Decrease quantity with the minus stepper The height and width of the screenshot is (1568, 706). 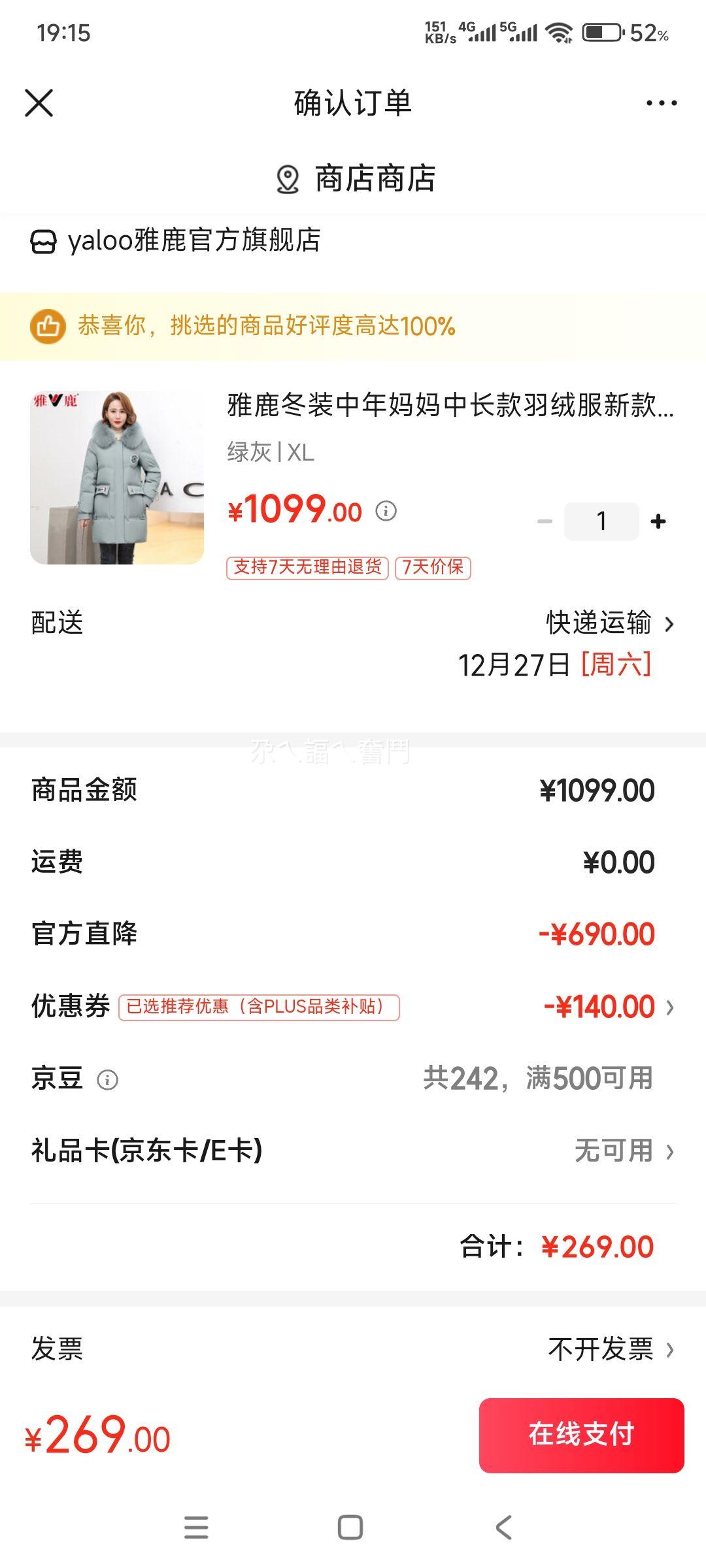(x=541, y=521)
